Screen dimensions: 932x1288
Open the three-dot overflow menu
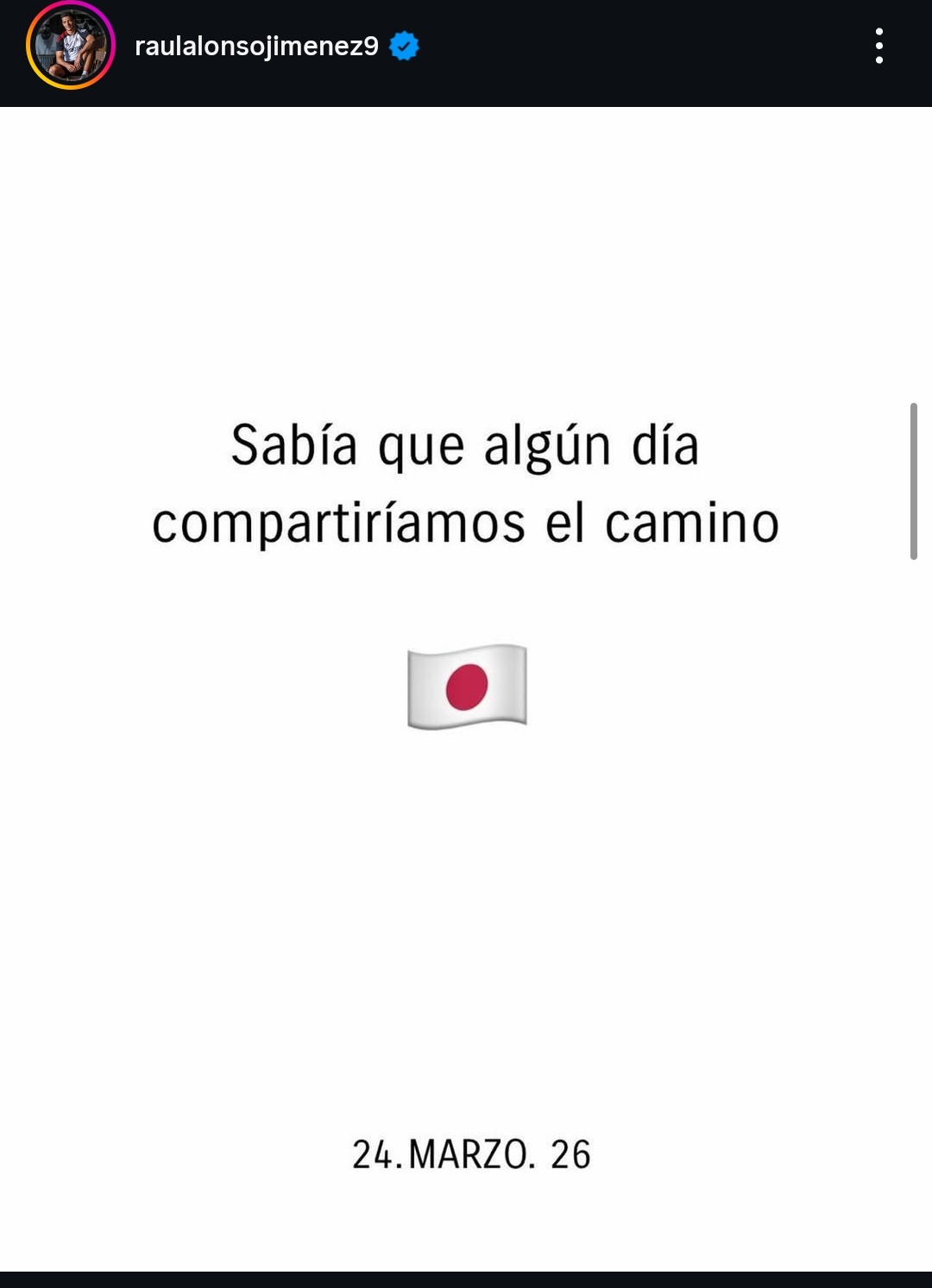[x=878, y=46]
